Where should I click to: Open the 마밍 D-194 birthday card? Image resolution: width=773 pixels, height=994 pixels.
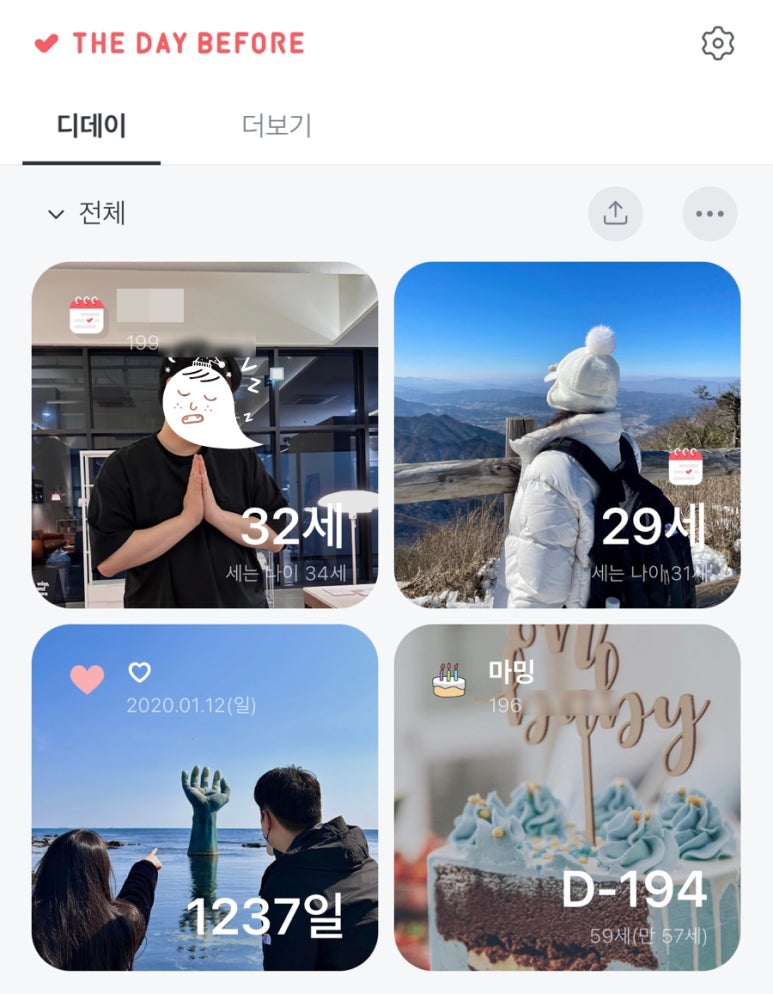click(x=567, y=797)
